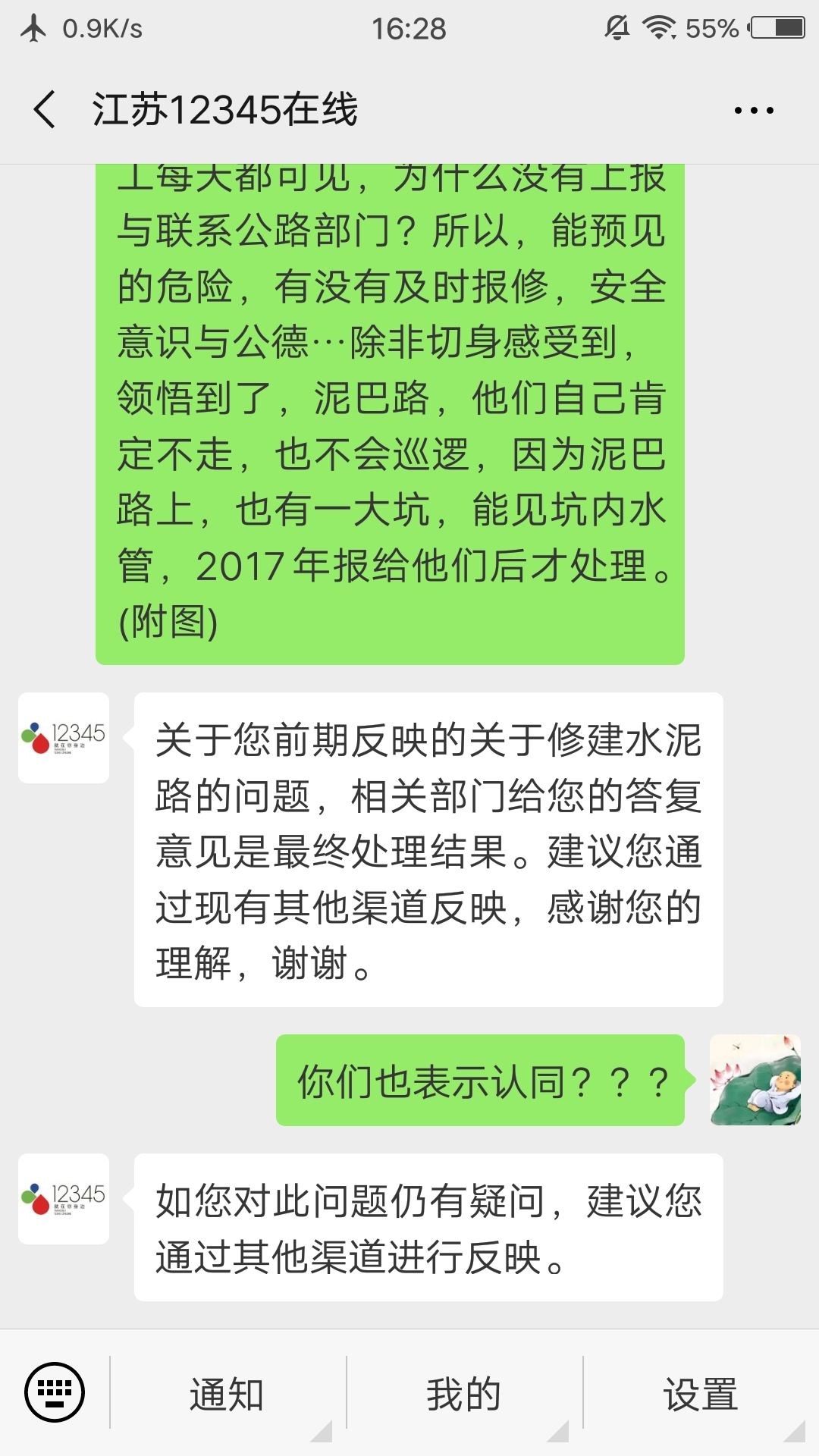
Task: Switch to keyboard input mode
Action: coord(55,1392)
